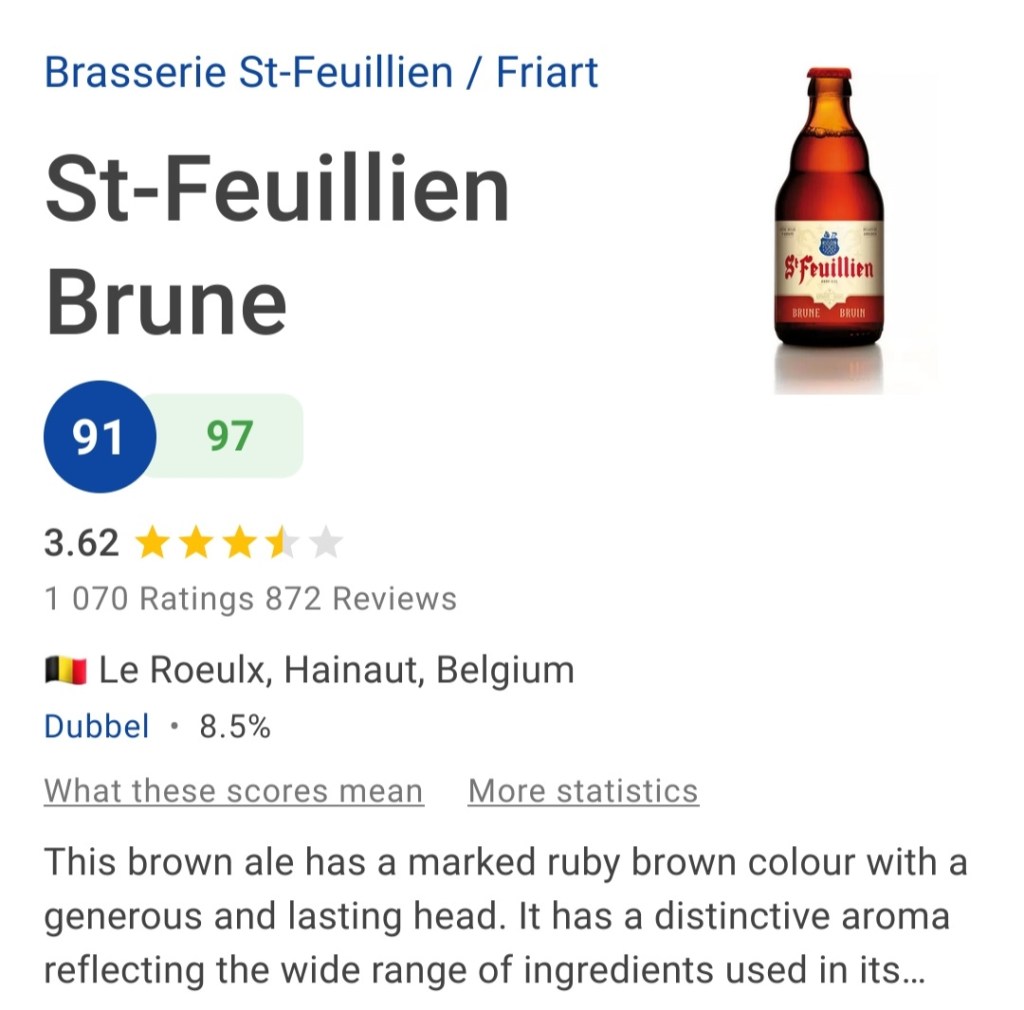Screen dimensions: 1024x1010
Task: View More statistics
Action: click(583, 791)
